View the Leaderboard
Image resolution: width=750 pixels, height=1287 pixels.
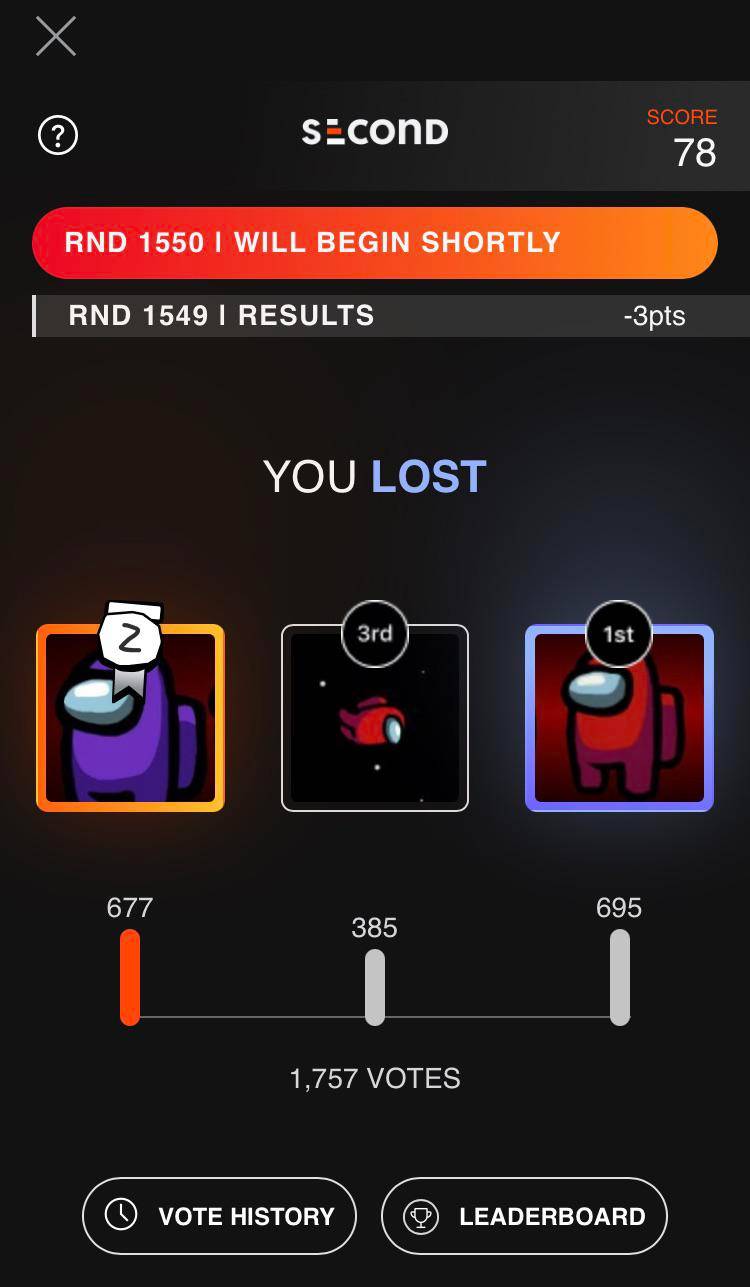(524, 1216)
